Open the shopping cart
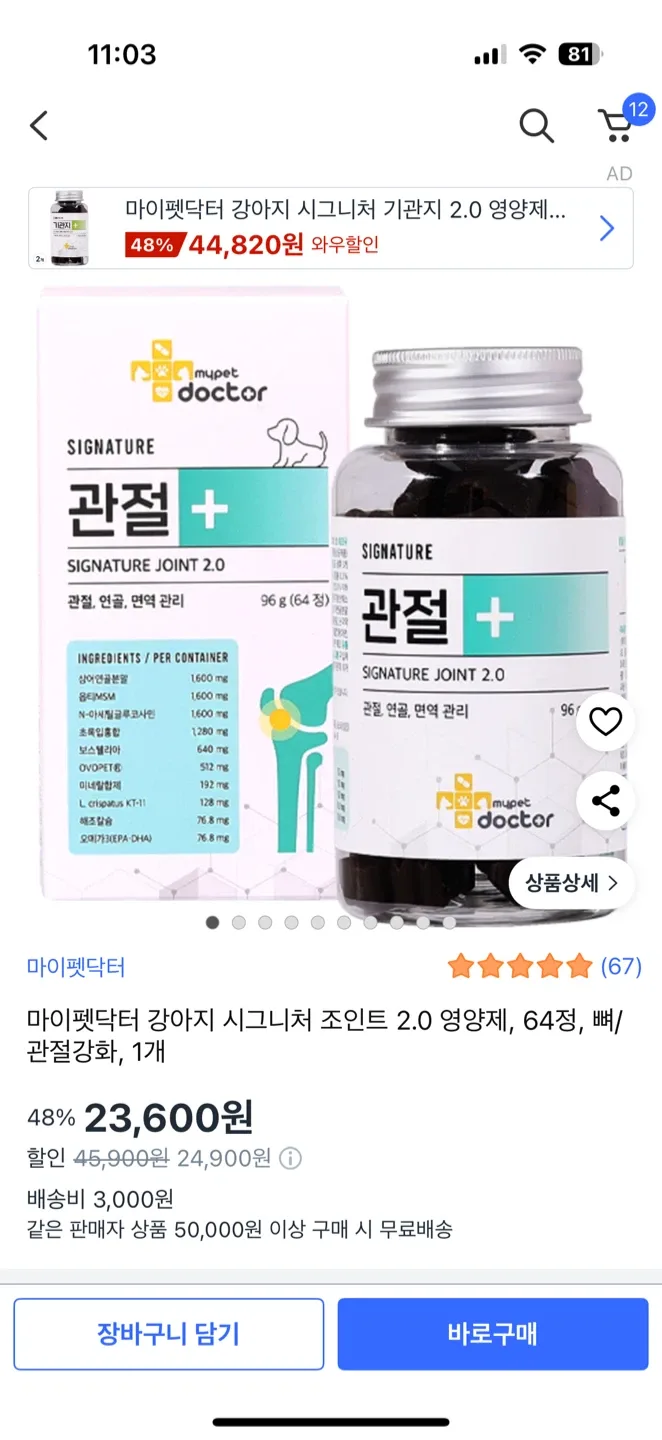Image resolution: width=662 pixels, height=1440 pixels. tap(616, 125)
